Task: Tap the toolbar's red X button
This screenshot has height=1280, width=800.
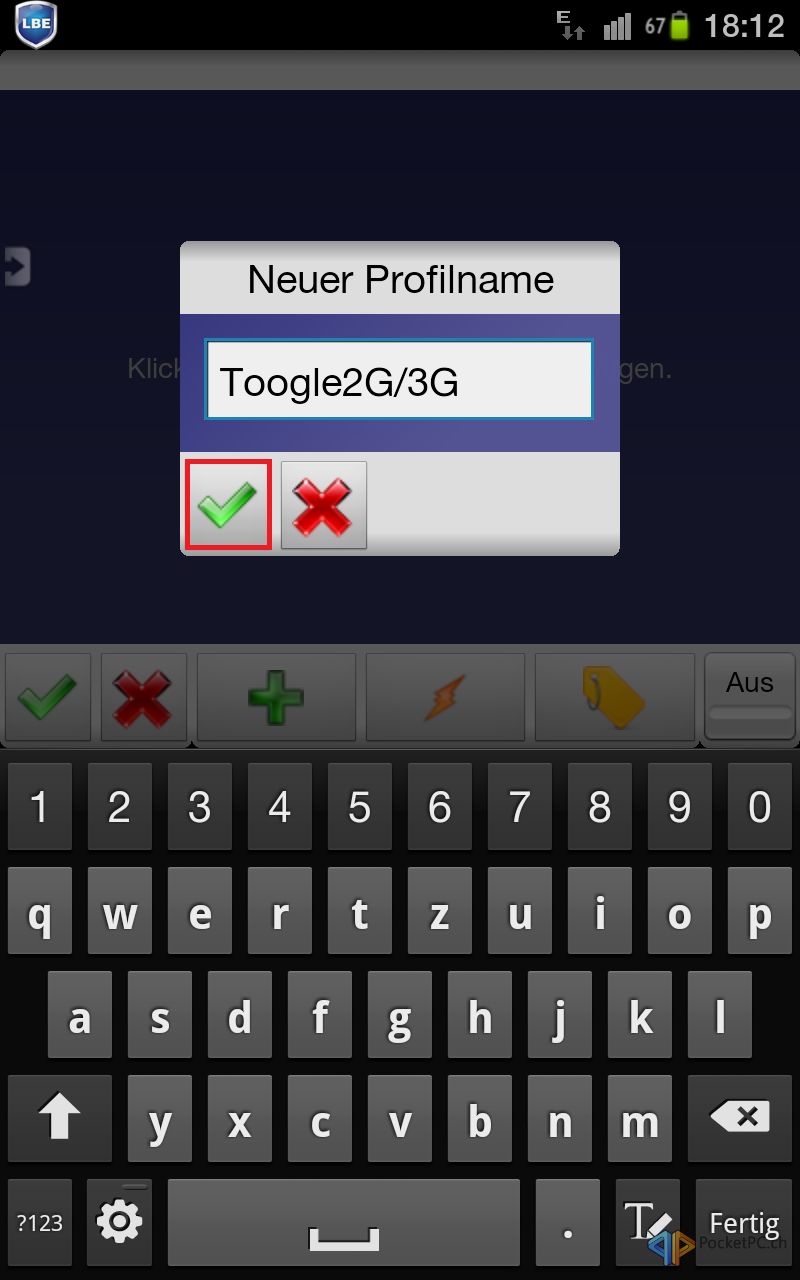Action: 144,697
